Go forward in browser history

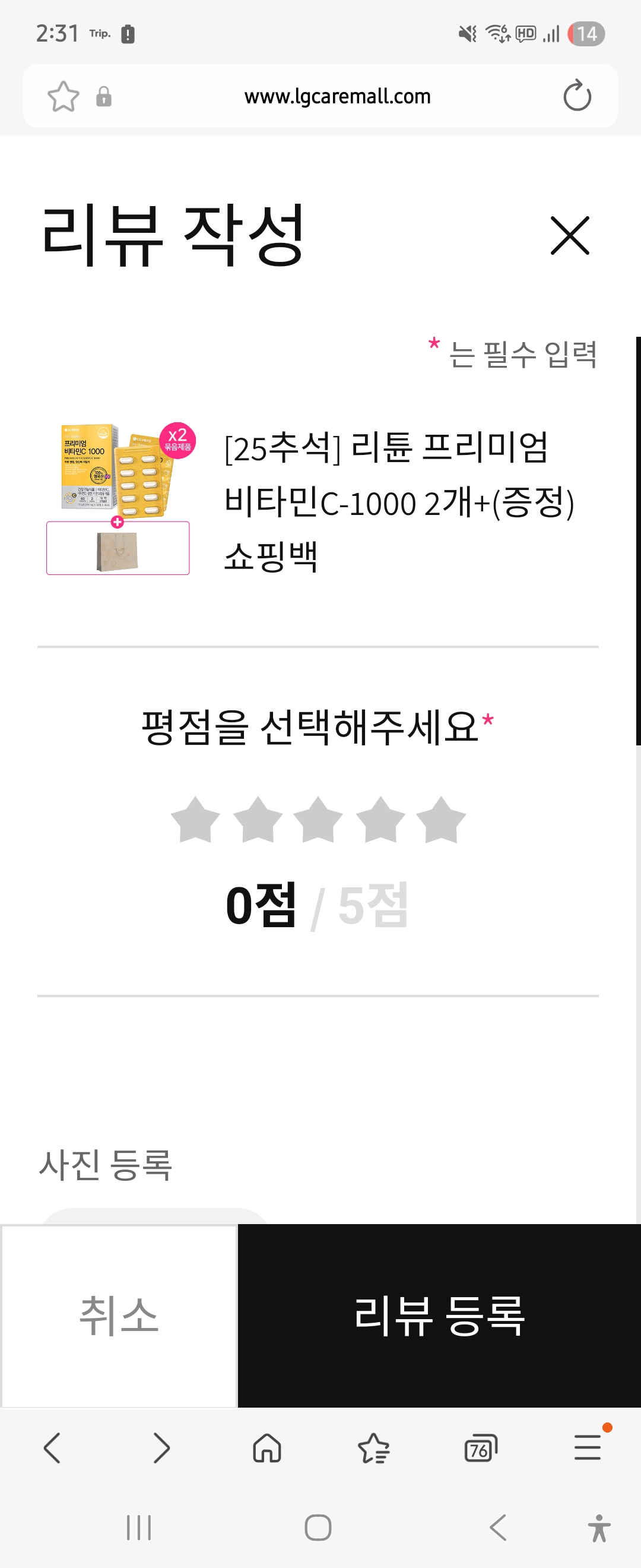click(161, 1447)
